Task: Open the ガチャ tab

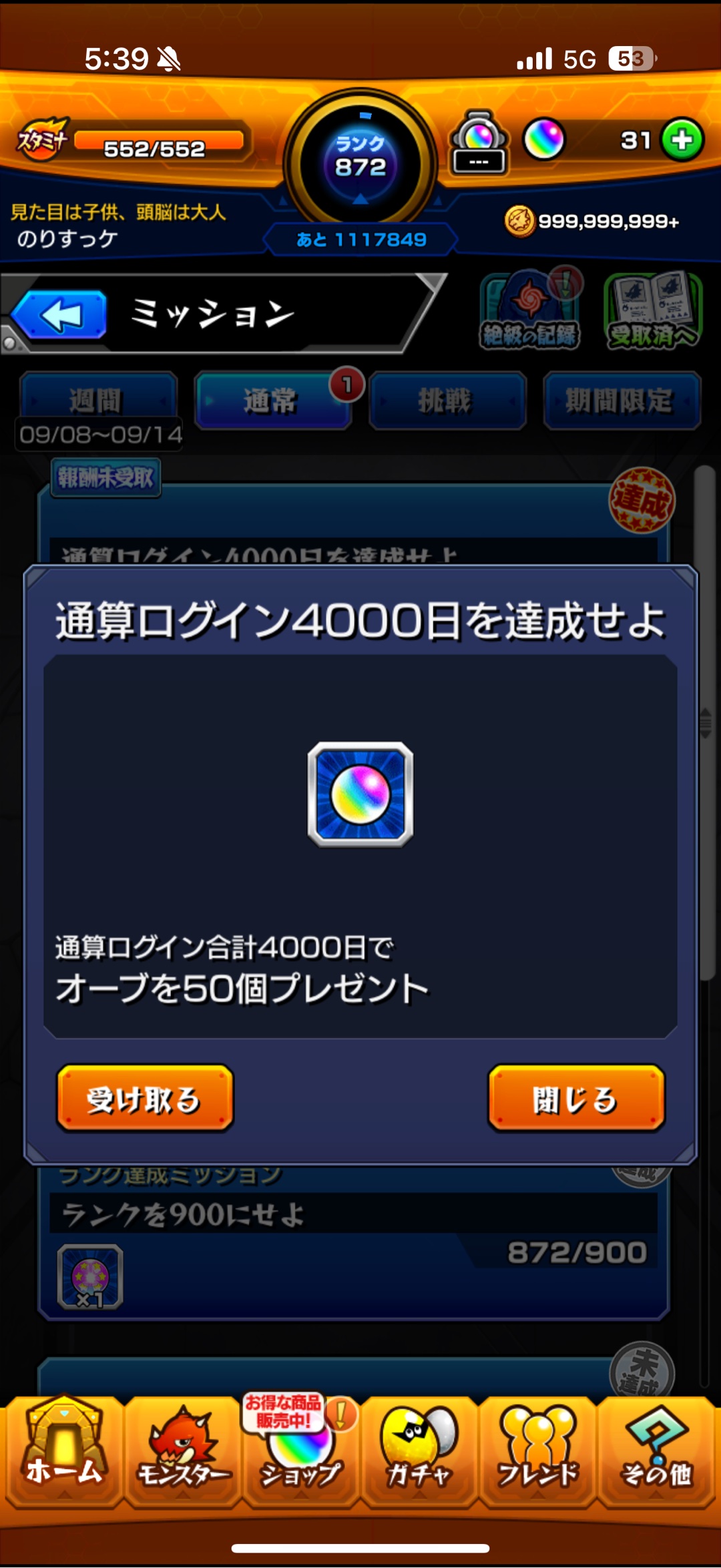Action: pos(419,1452)
